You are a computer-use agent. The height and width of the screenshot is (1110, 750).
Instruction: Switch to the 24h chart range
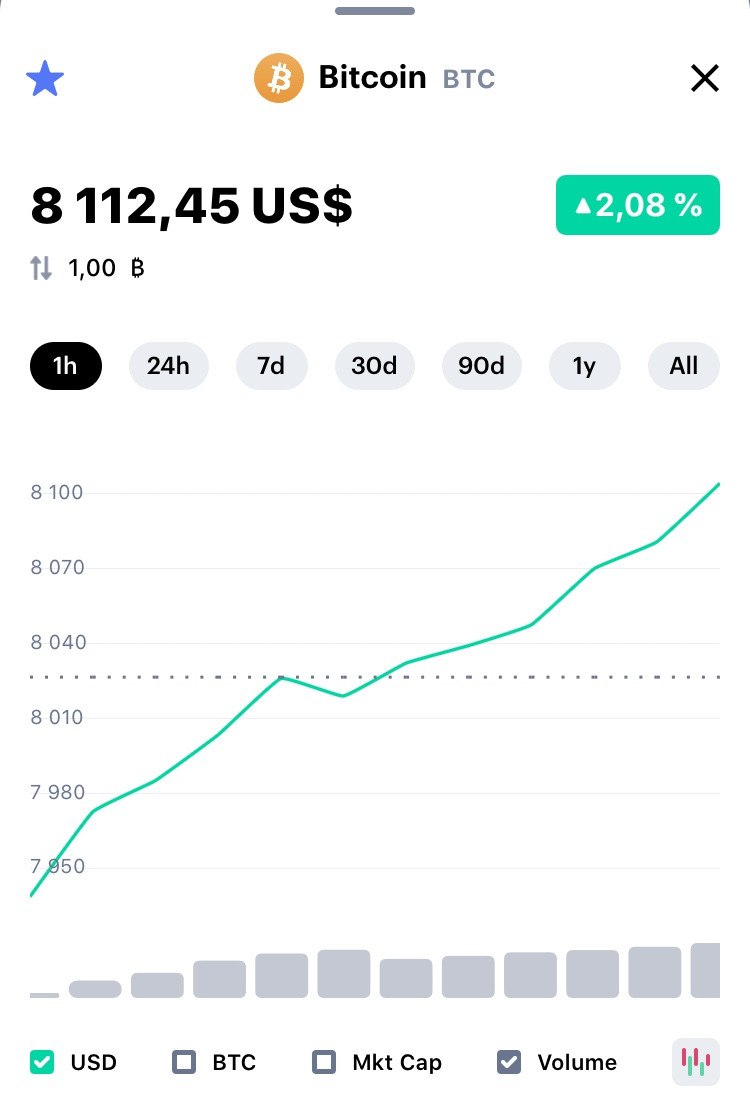click(168, 366)
